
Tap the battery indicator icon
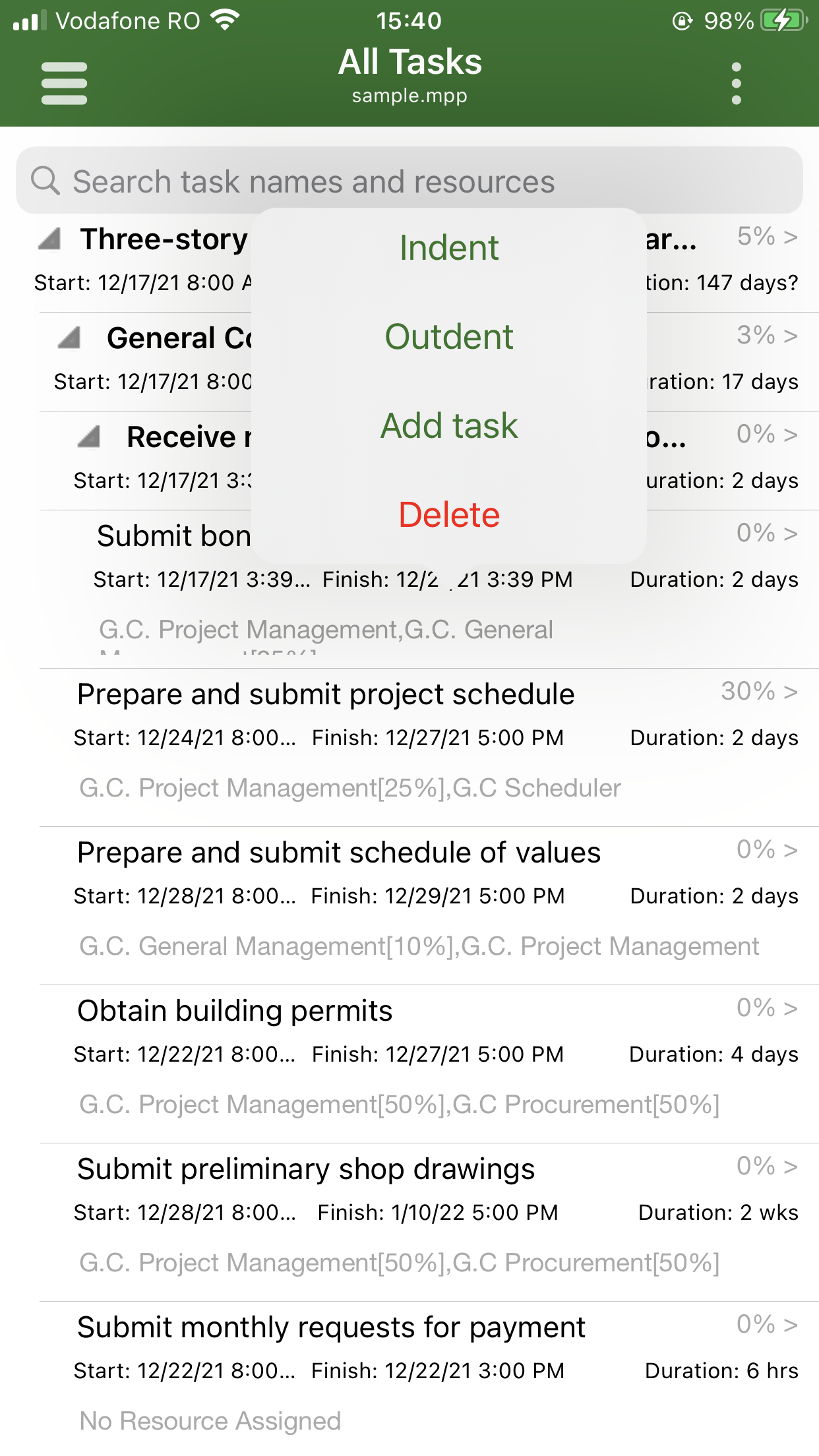pyautogui.click(x=781, y=20)
